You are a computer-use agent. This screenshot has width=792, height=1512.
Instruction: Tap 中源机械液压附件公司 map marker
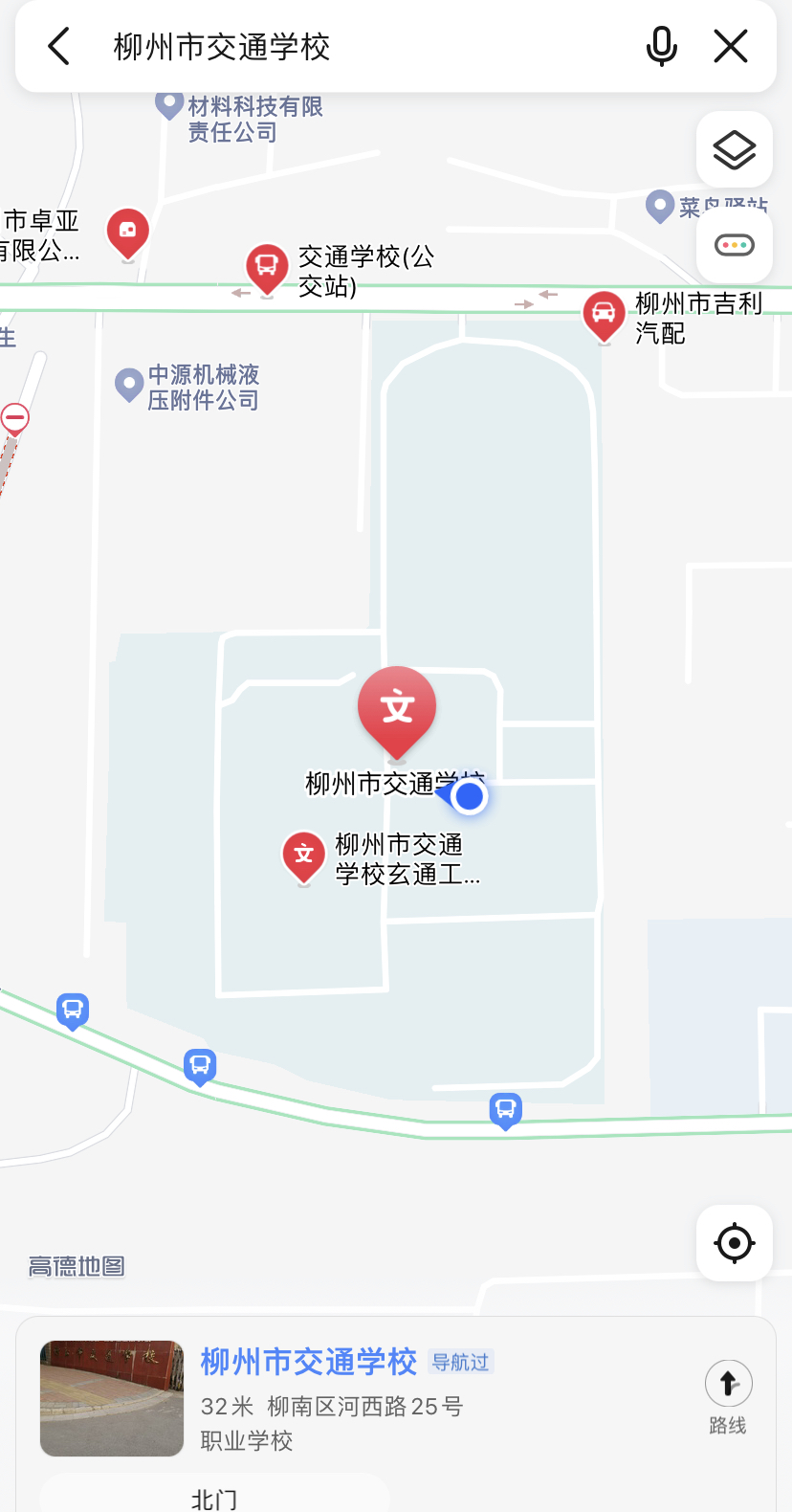tap(129, 385)
